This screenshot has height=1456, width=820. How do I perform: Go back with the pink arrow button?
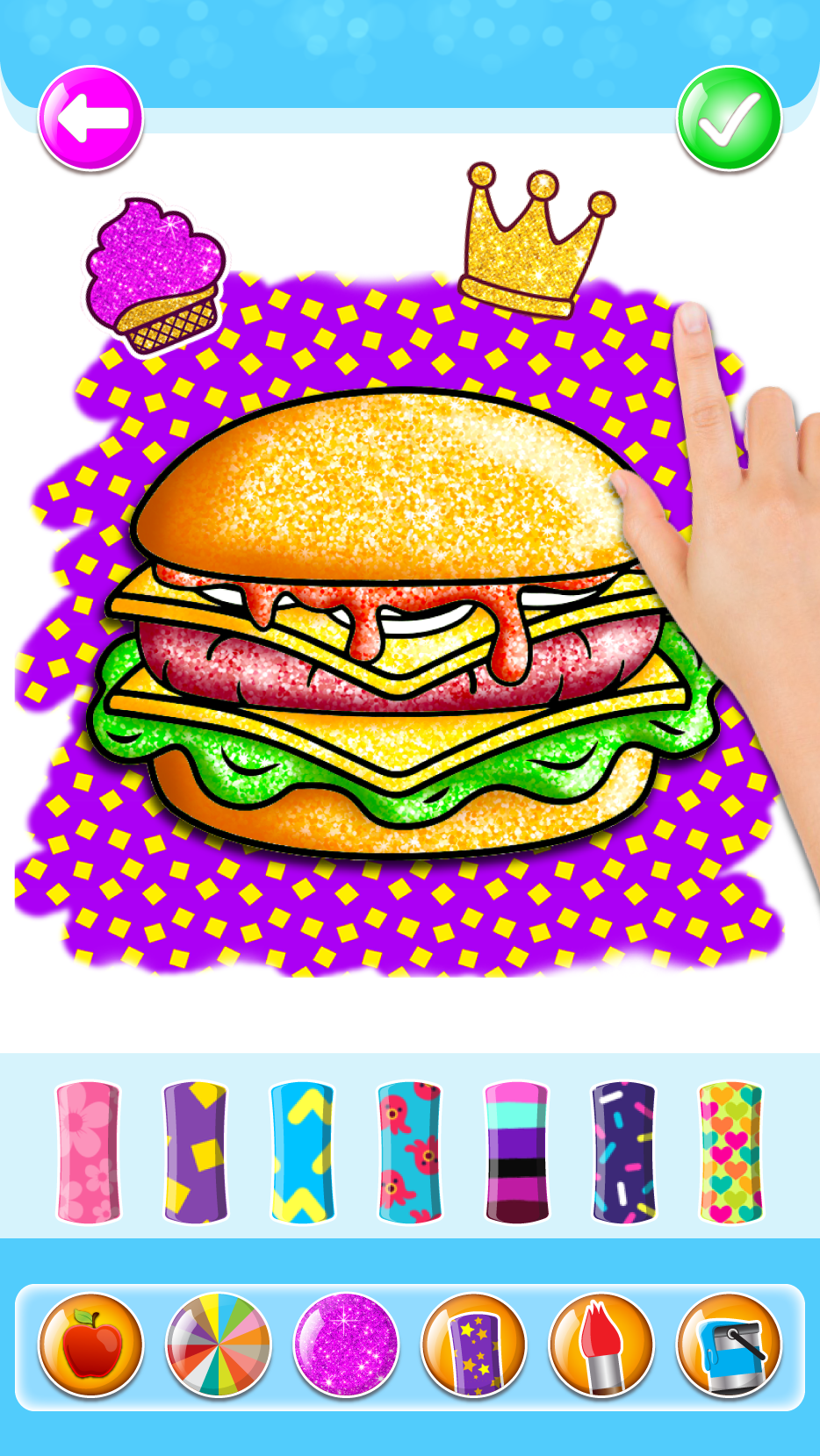click(x=90, y=118)
